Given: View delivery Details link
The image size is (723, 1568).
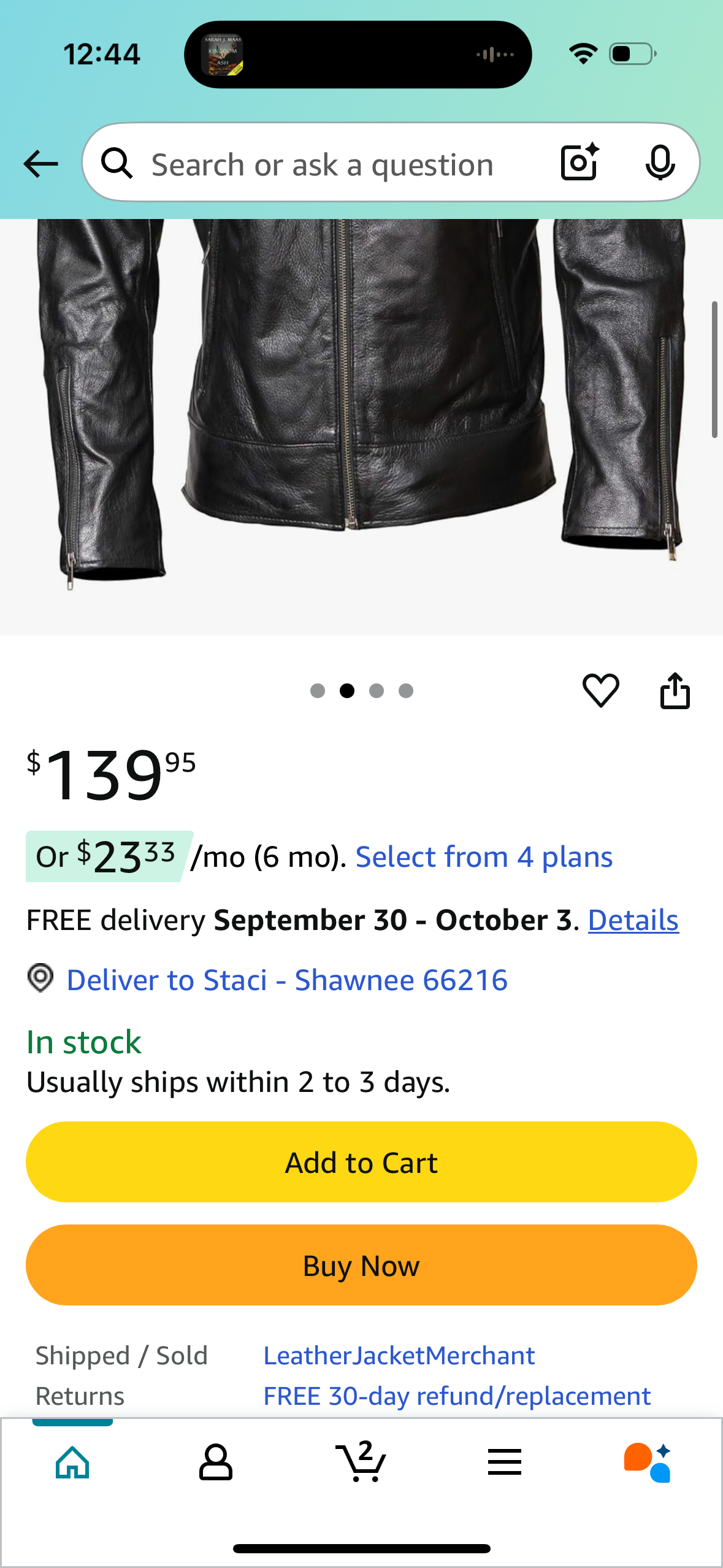Looking at the screenshot, I should 633,920.
